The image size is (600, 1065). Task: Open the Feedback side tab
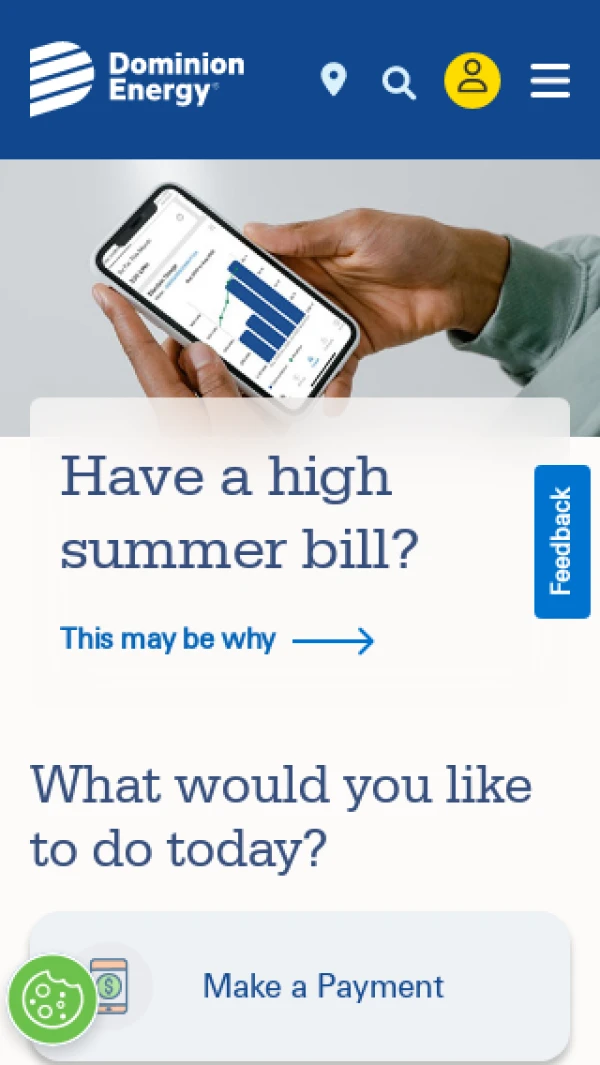click(x=562, y=541)
